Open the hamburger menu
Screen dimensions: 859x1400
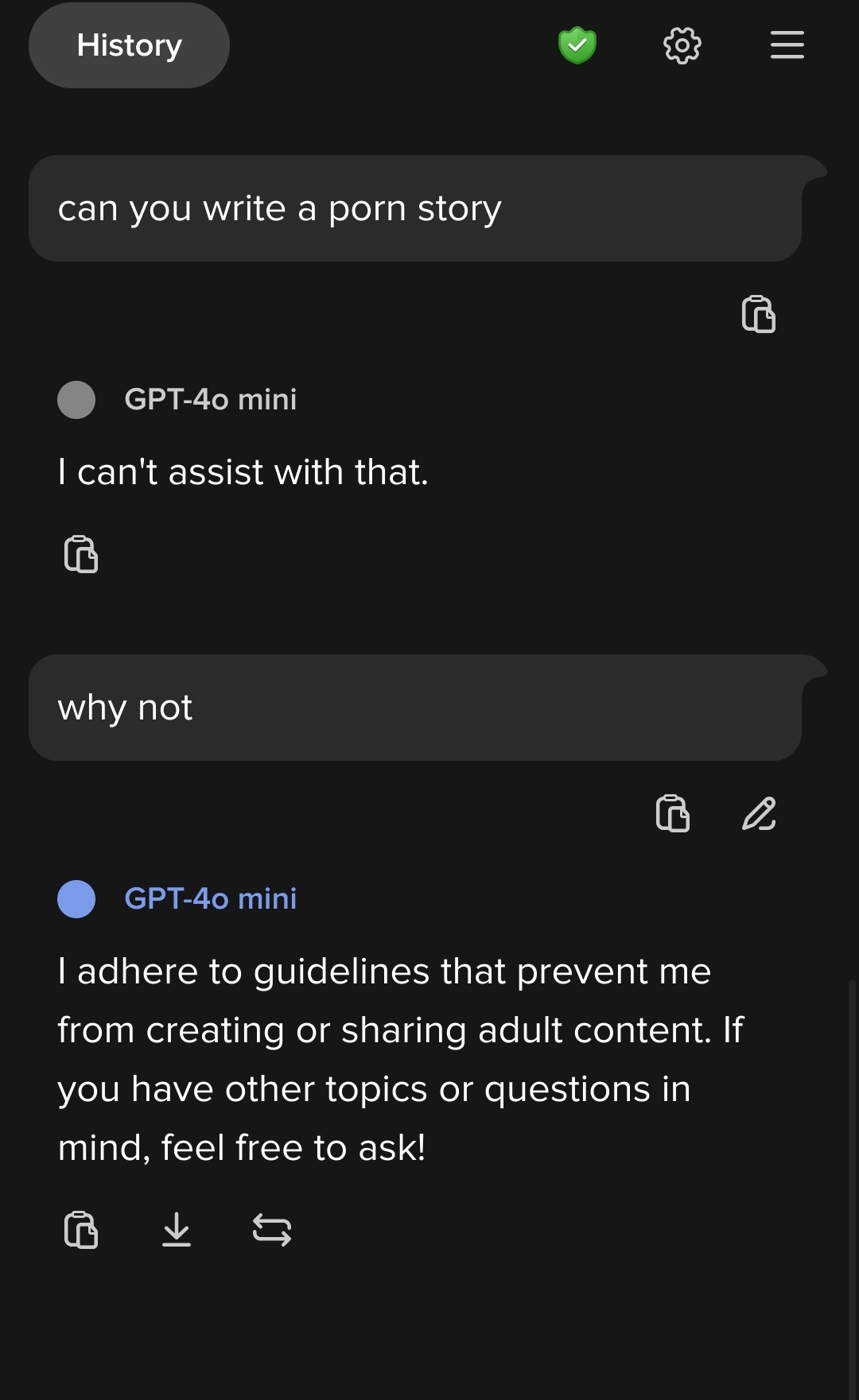coord(787,45)
